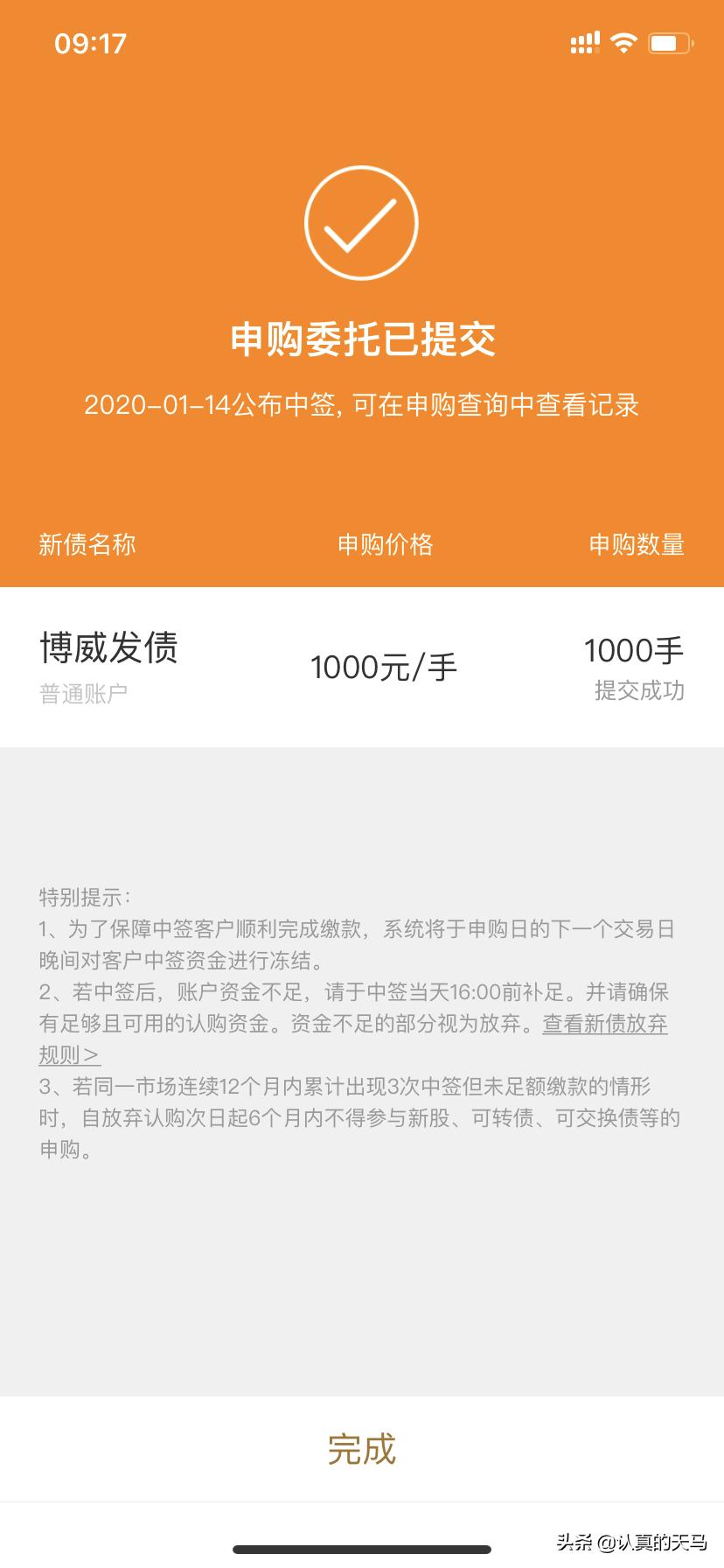Open 查看新债放弃规则 link
Screen dimensions: 724x1568
tap(607, 1024)
